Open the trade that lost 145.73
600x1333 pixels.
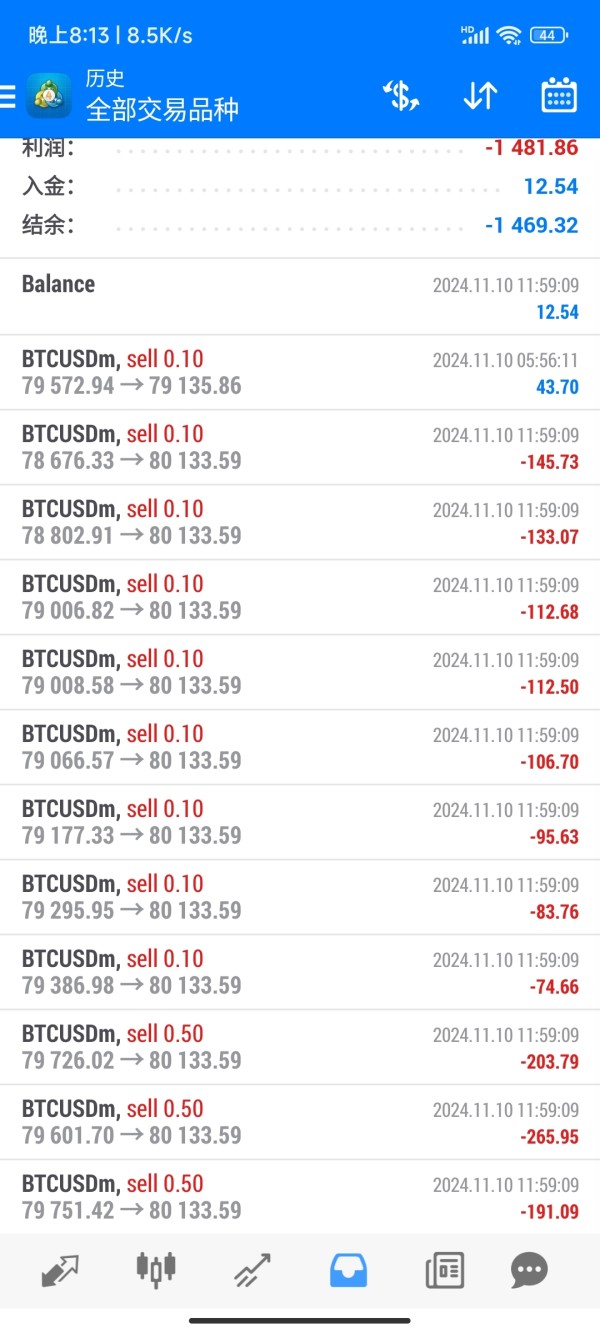300,447
